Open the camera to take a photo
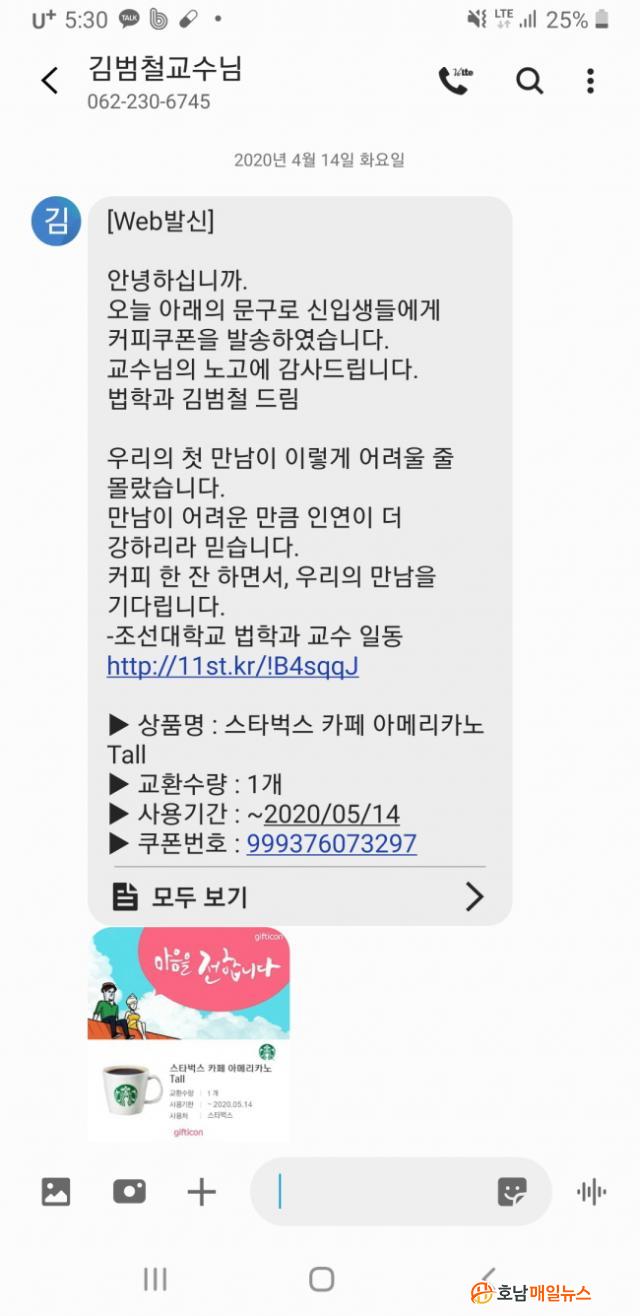This screenshot has width=640, height=1316. 129,1191
